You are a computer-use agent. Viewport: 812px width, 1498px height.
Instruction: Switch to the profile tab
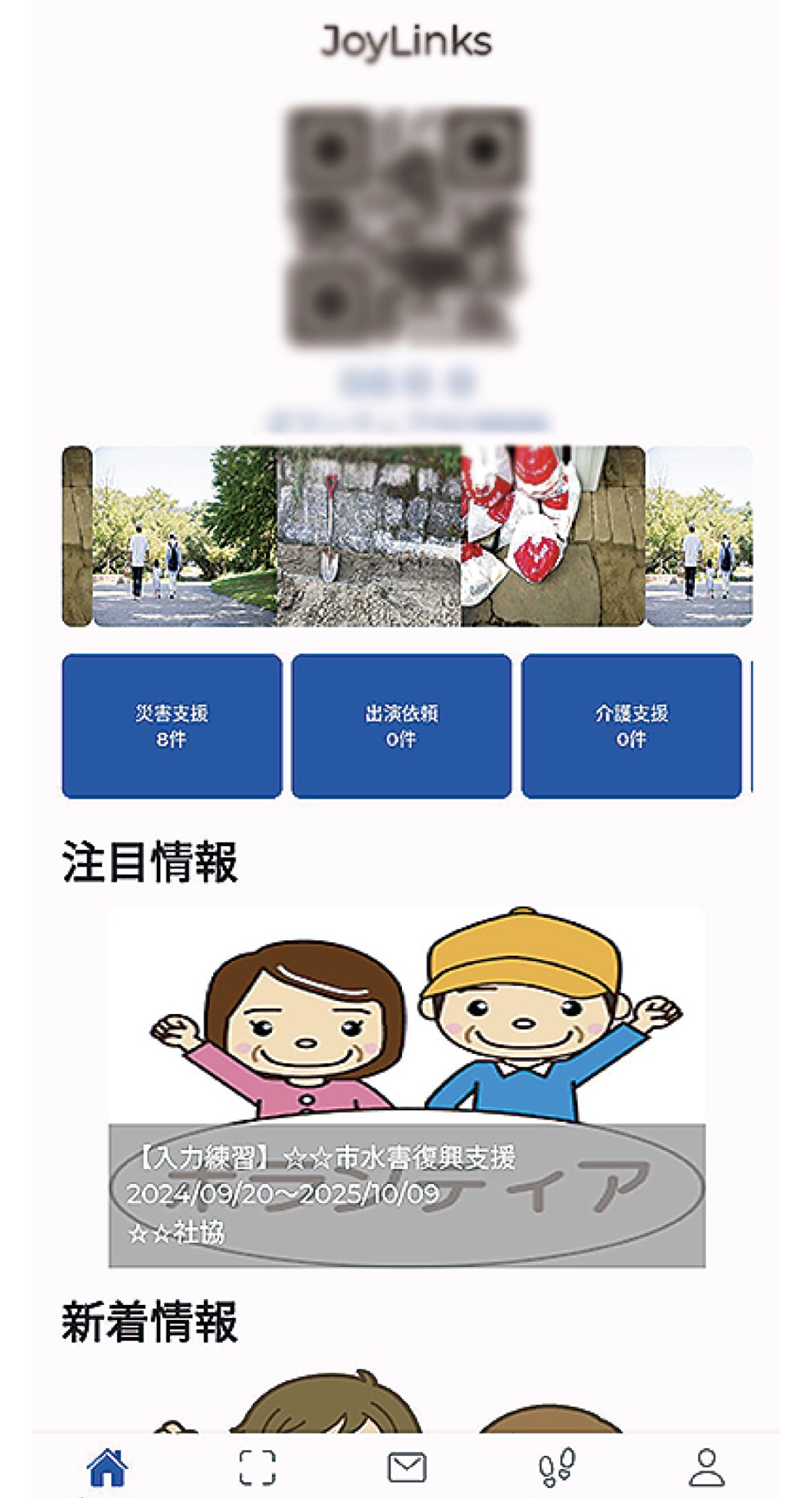[x=706, y=1468]
